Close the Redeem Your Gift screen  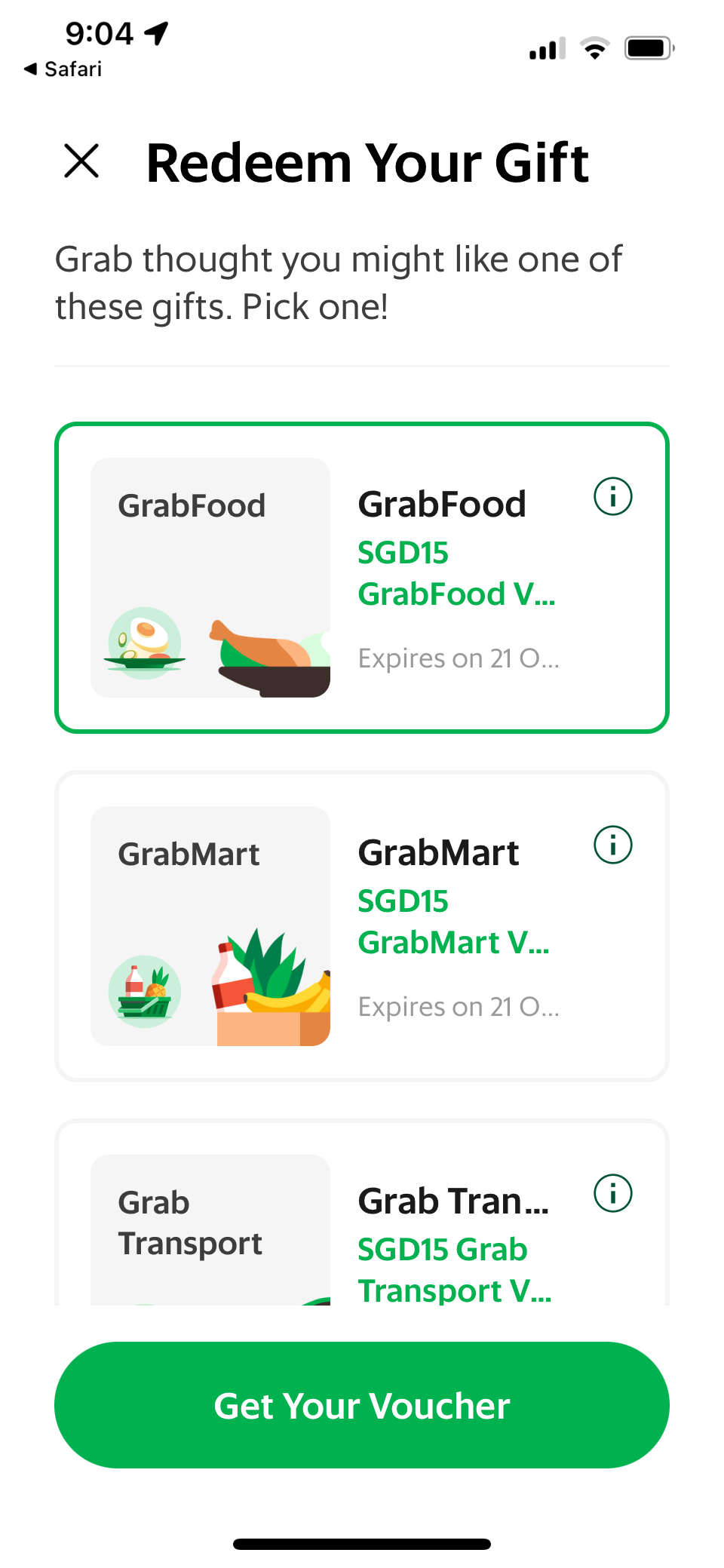click(81, 161)
